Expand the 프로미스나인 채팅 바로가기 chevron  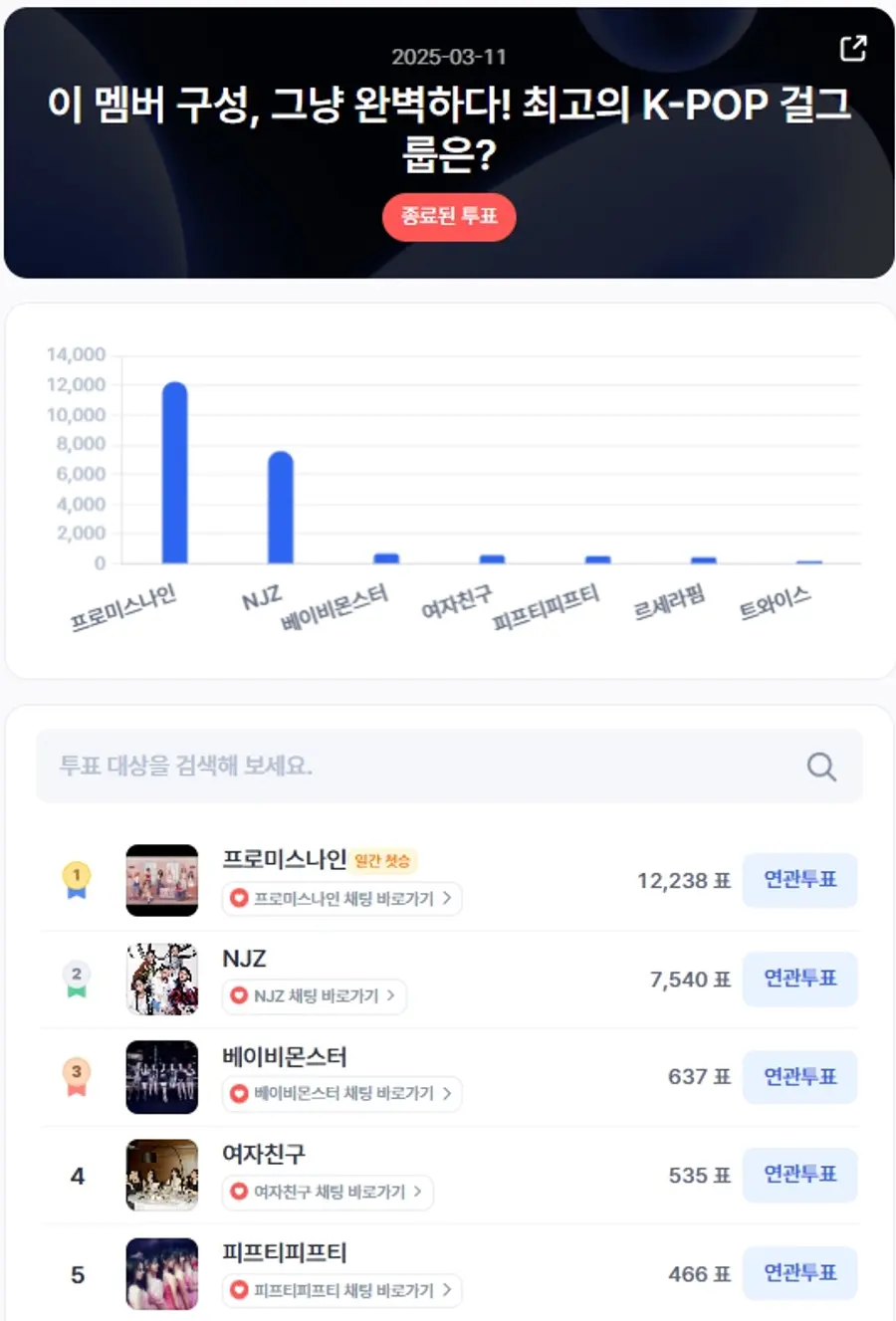446,898
